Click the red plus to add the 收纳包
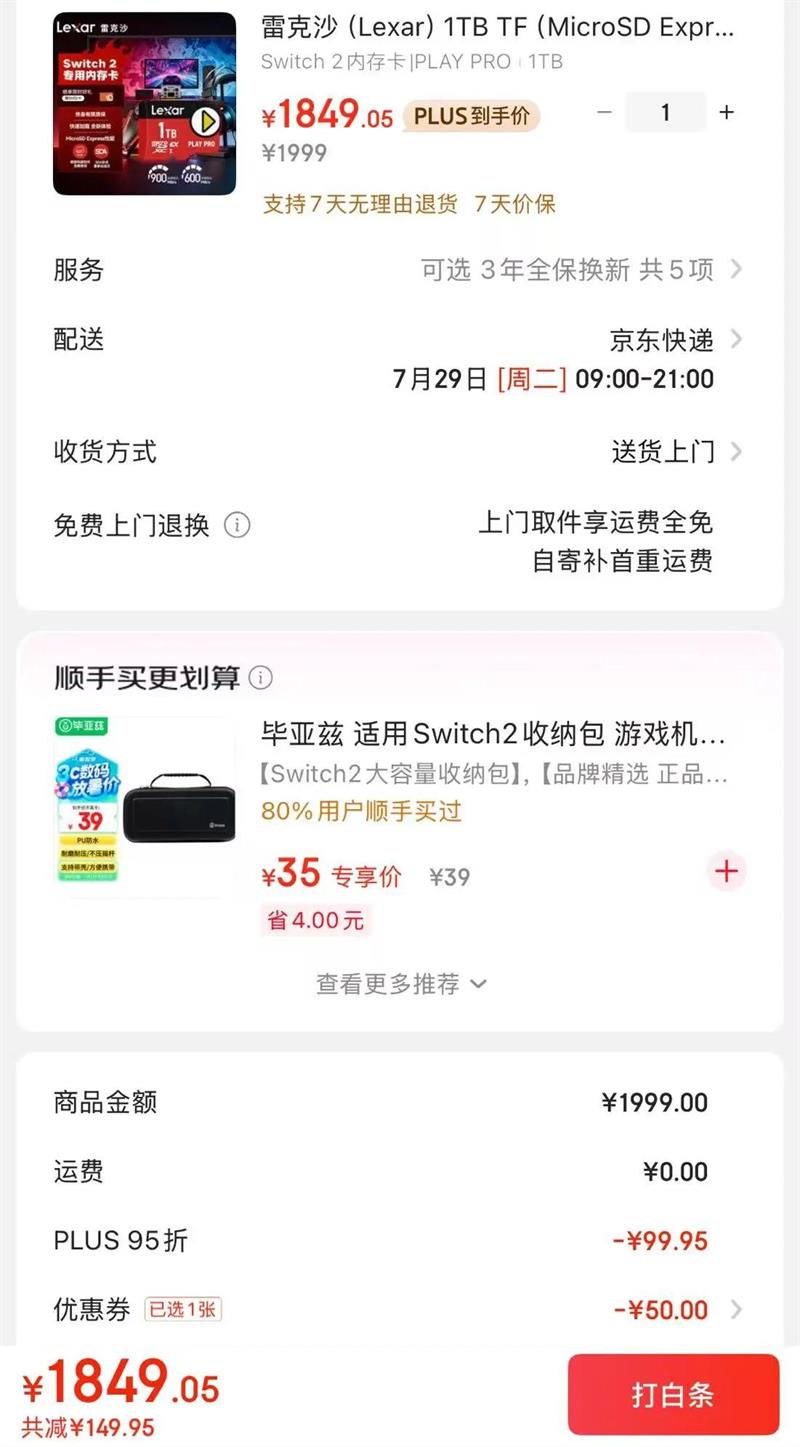800x1447 pixels. [x=726, y=871]
